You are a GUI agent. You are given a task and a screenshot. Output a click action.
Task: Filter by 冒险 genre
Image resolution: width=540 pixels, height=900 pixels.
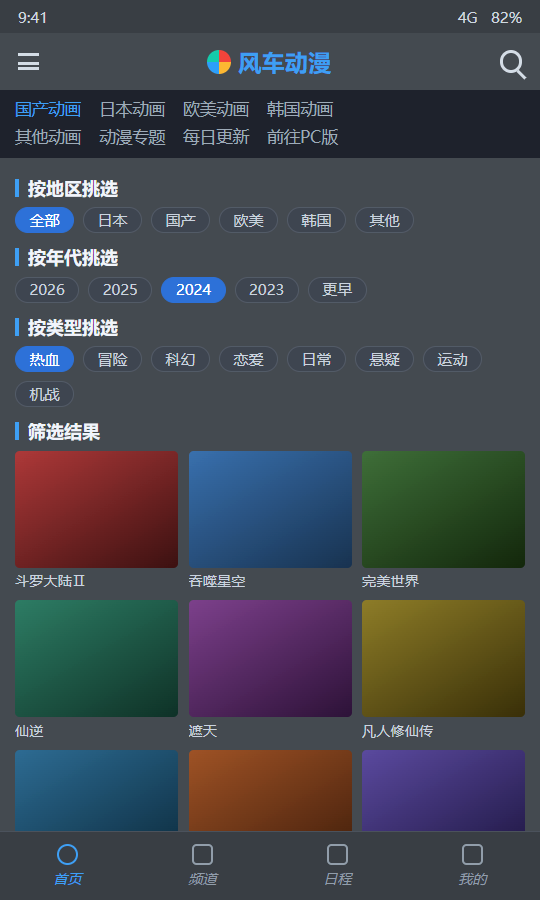click(112, 359)
